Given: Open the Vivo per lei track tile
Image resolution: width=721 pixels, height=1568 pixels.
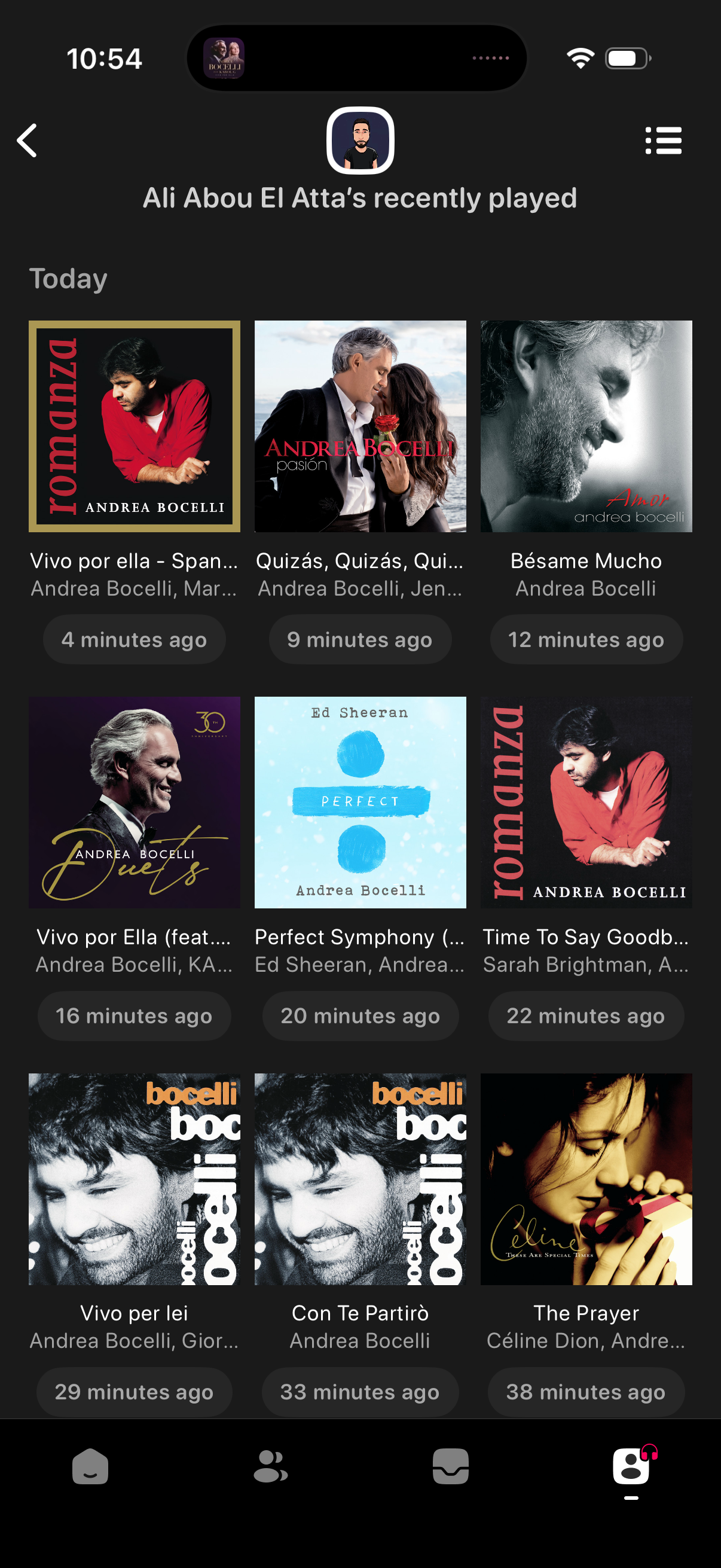Looking at the screenshot, I should [x=135, y=1179].
